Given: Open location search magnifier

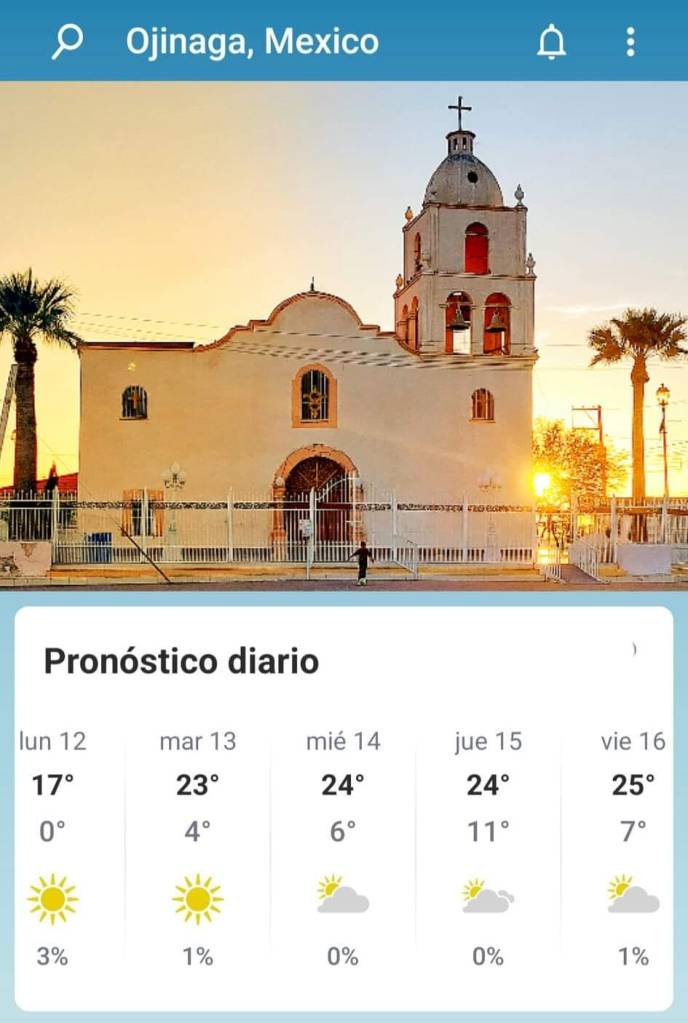Looking at the screenshot, I should 67,41.
